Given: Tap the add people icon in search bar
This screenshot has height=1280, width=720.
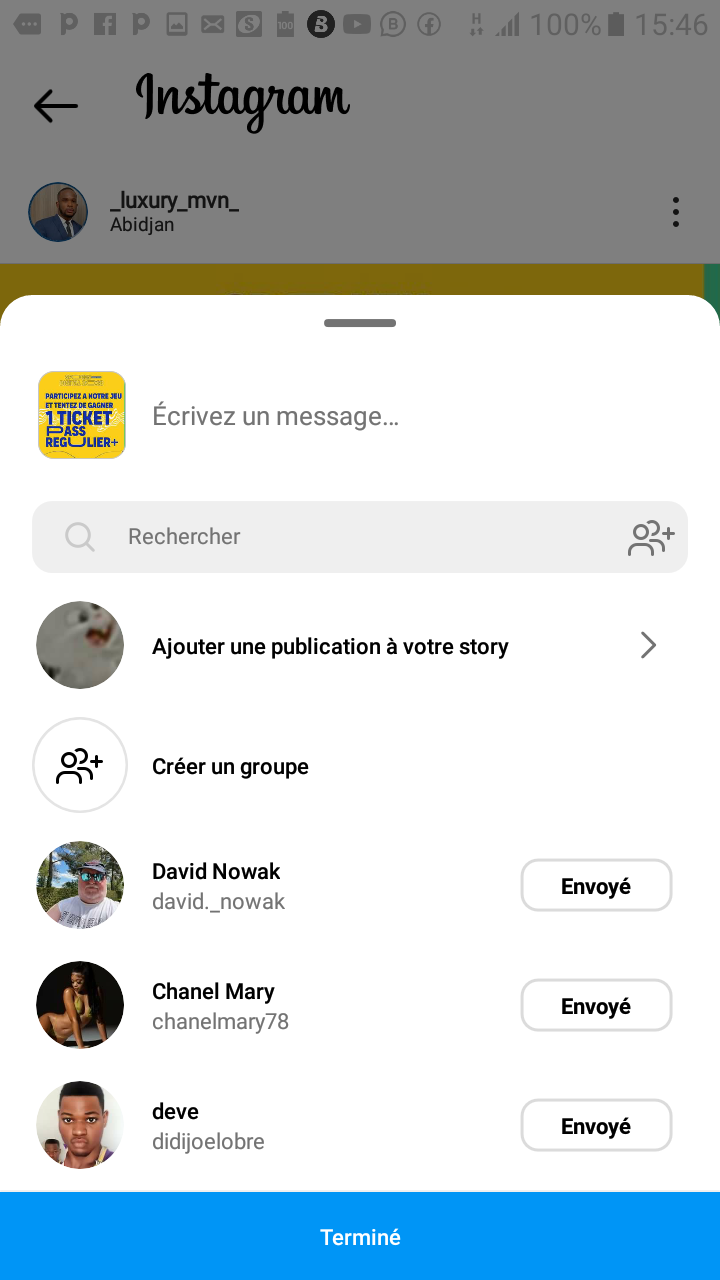Looking at the screenshot, I should tap(651, 538).
